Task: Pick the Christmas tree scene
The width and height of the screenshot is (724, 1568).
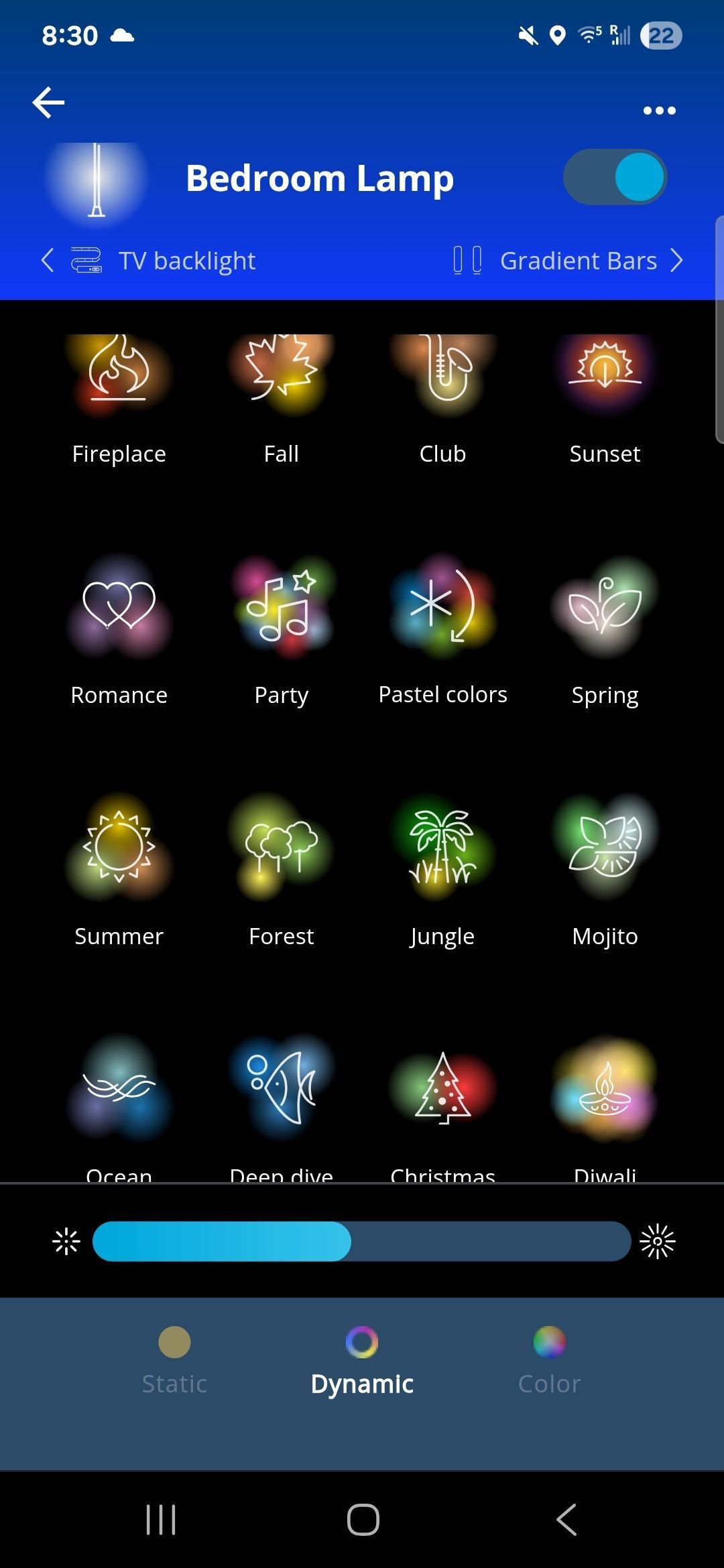Action: (443, 1092)
